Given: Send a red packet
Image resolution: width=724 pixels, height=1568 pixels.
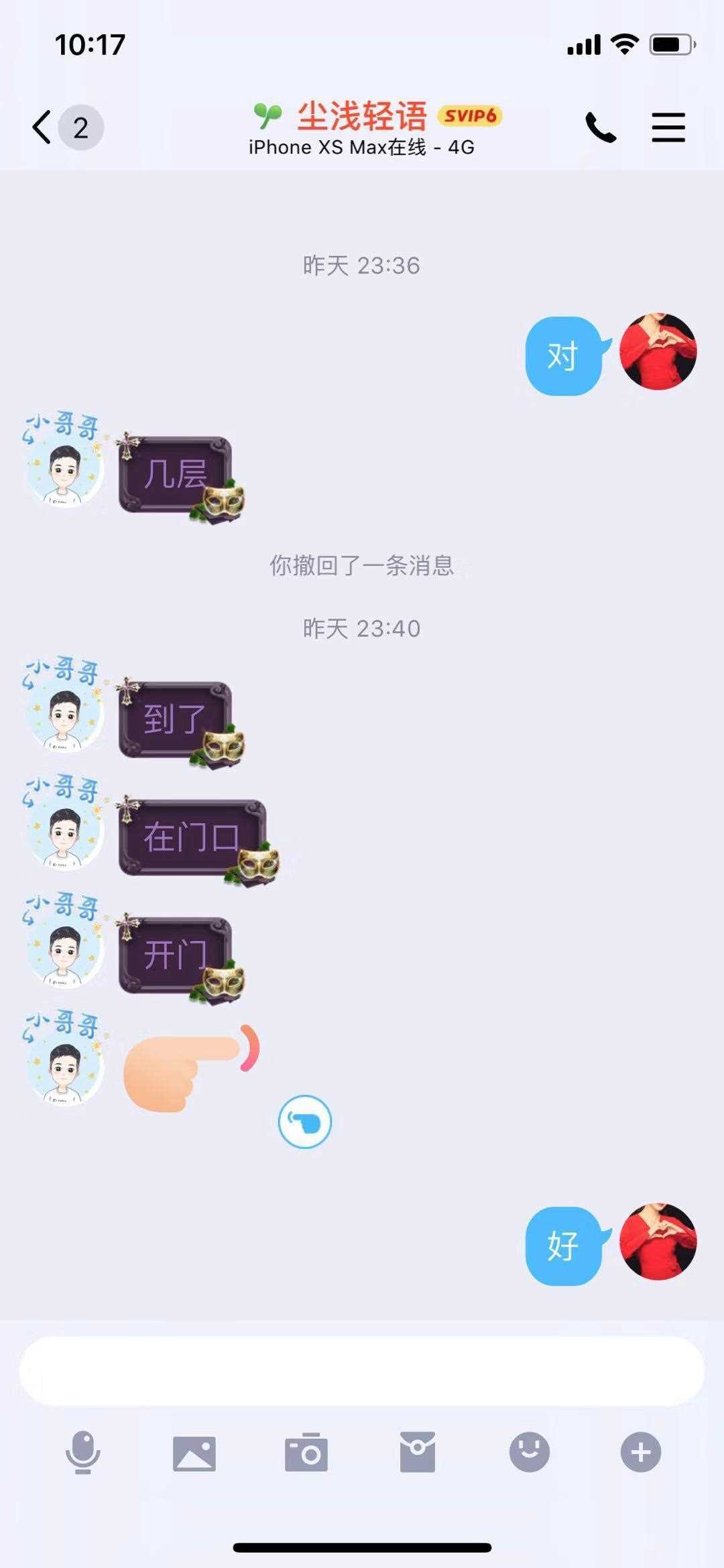Looking at the screenshot, I should [x=418, y=1453].
